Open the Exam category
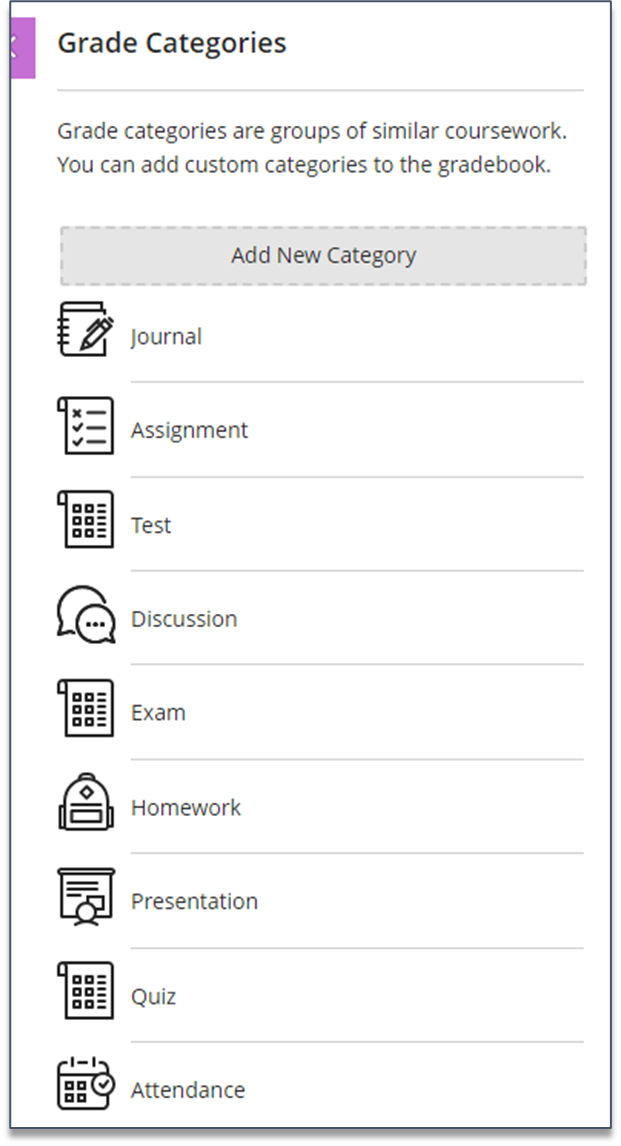621x1146 pixels. 320,713
